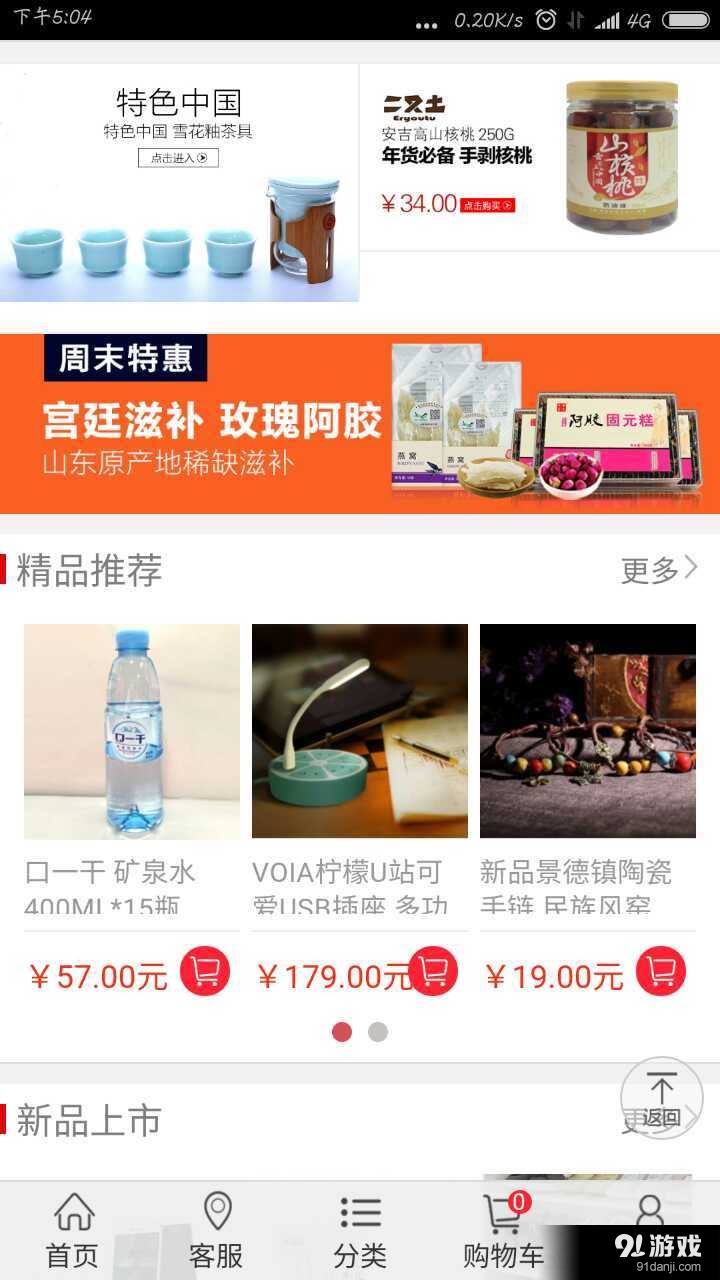Open the 分类 categories icon
Screen dimensions: 720x1280
360,1213
